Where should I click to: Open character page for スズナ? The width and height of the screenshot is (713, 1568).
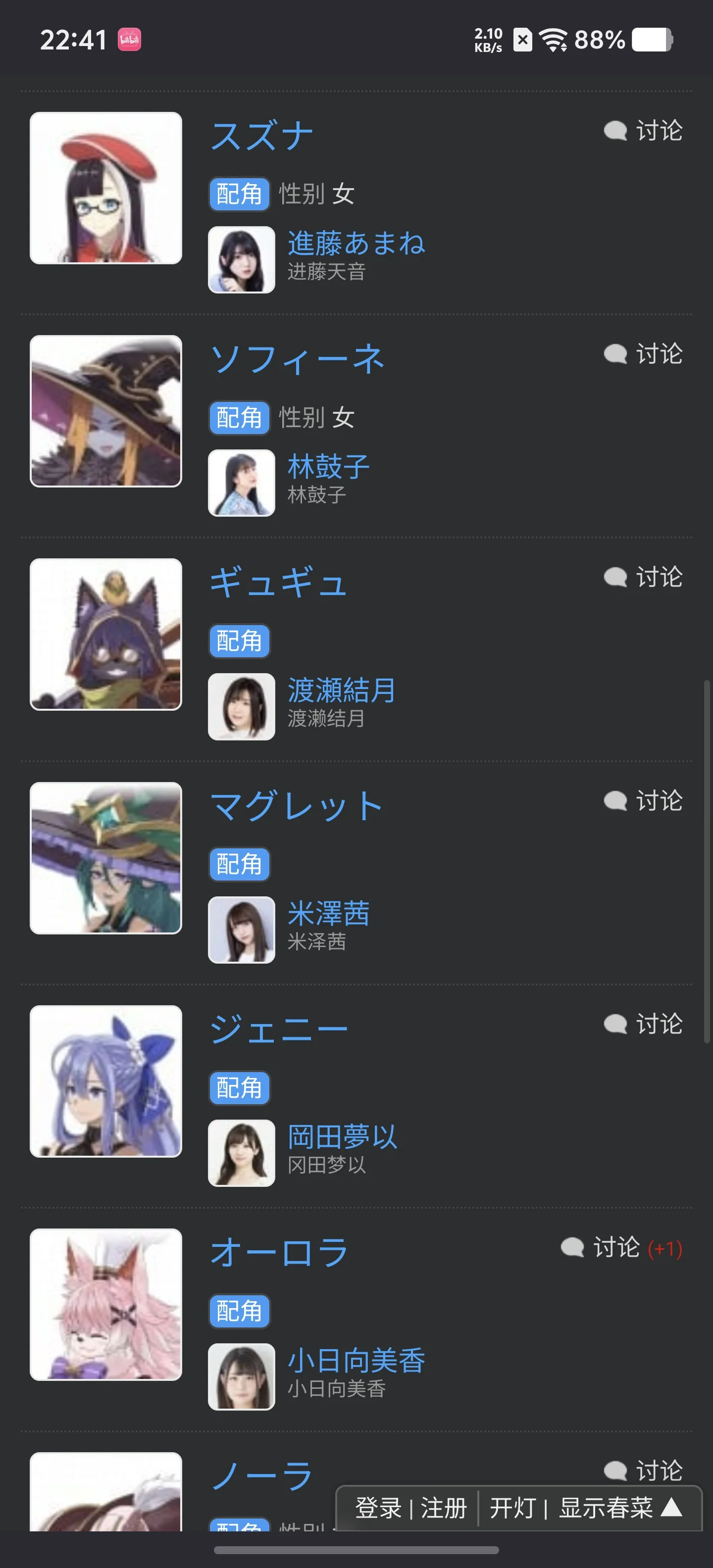pyautogui.click(x=261, y=135)
